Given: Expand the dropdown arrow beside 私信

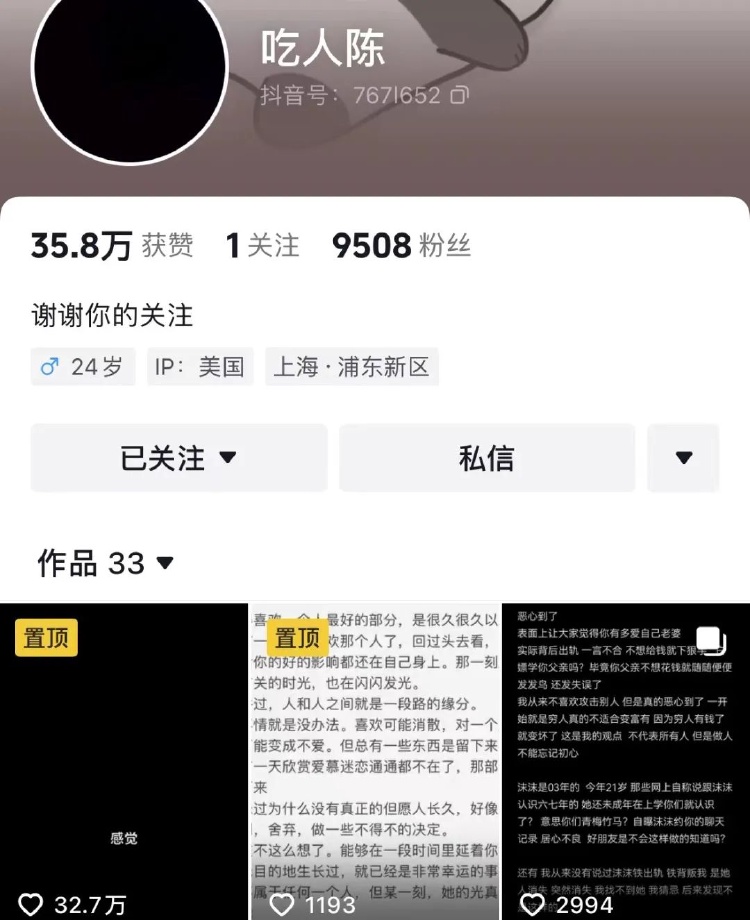Looking at the screenshot, I should [683, 458].
